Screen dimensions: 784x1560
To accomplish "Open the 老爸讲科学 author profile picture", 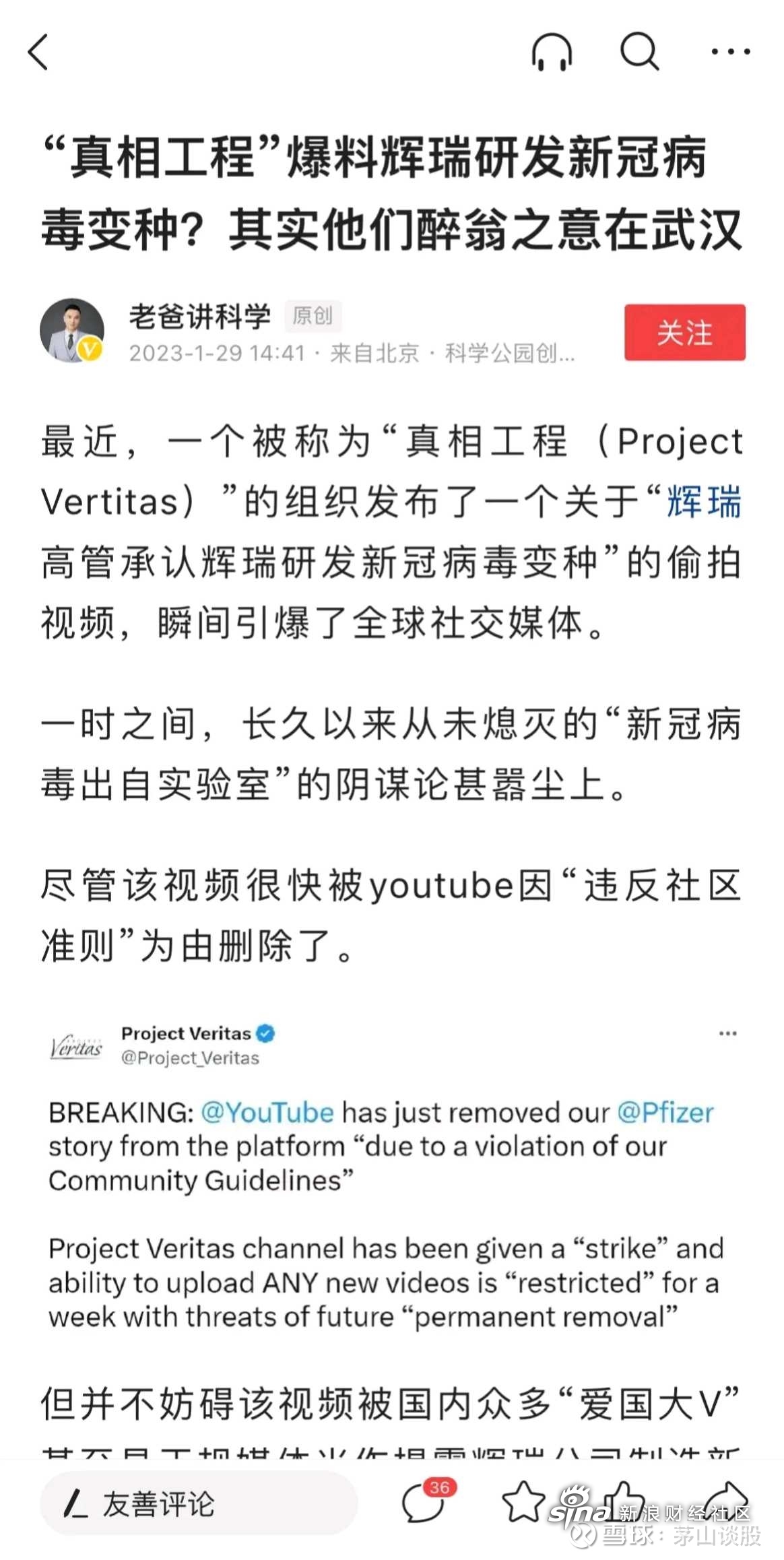I will tap(72, 331).
